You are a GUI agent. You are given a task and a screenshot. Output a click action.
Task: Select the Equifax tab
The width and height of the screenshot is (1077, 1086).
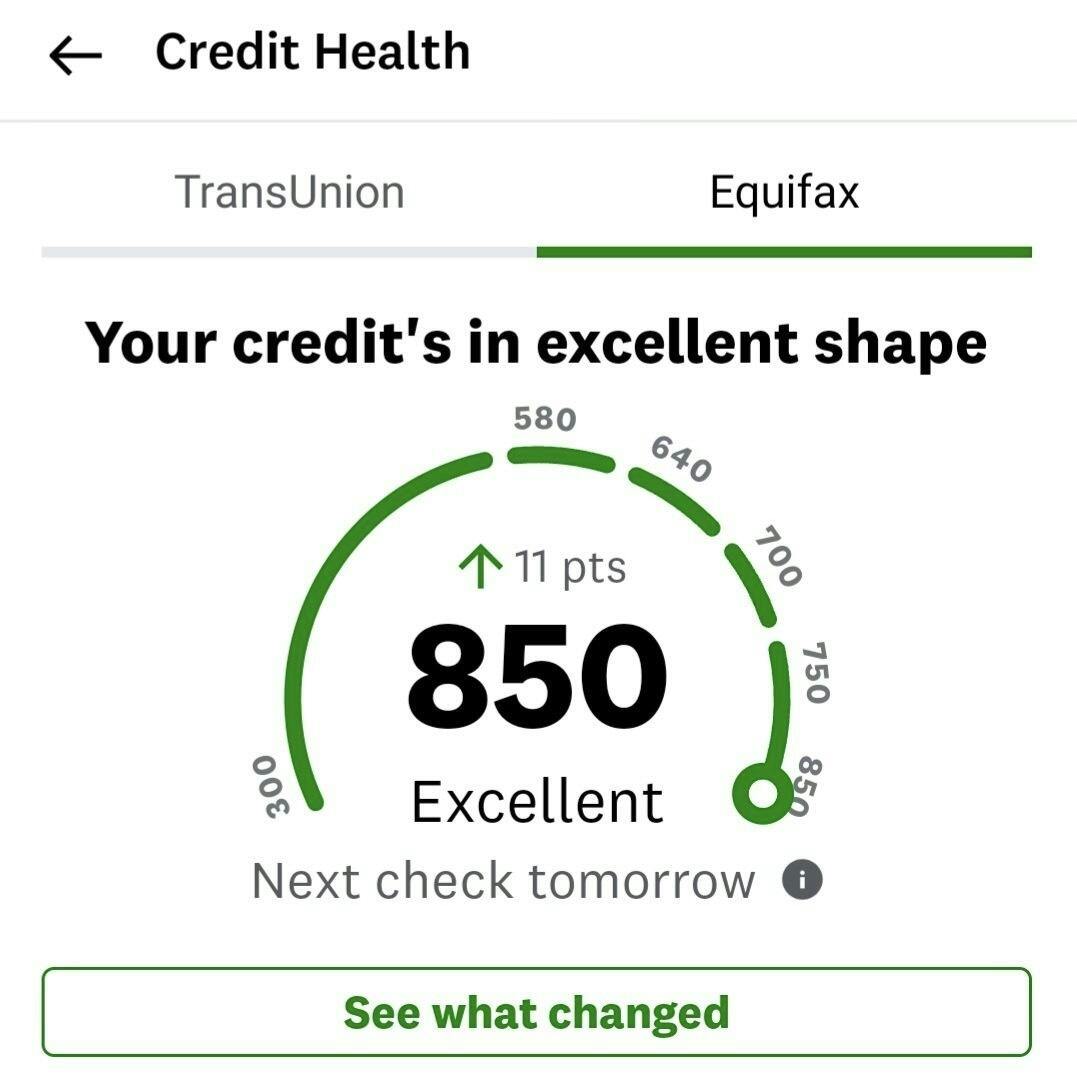(784, 192)
